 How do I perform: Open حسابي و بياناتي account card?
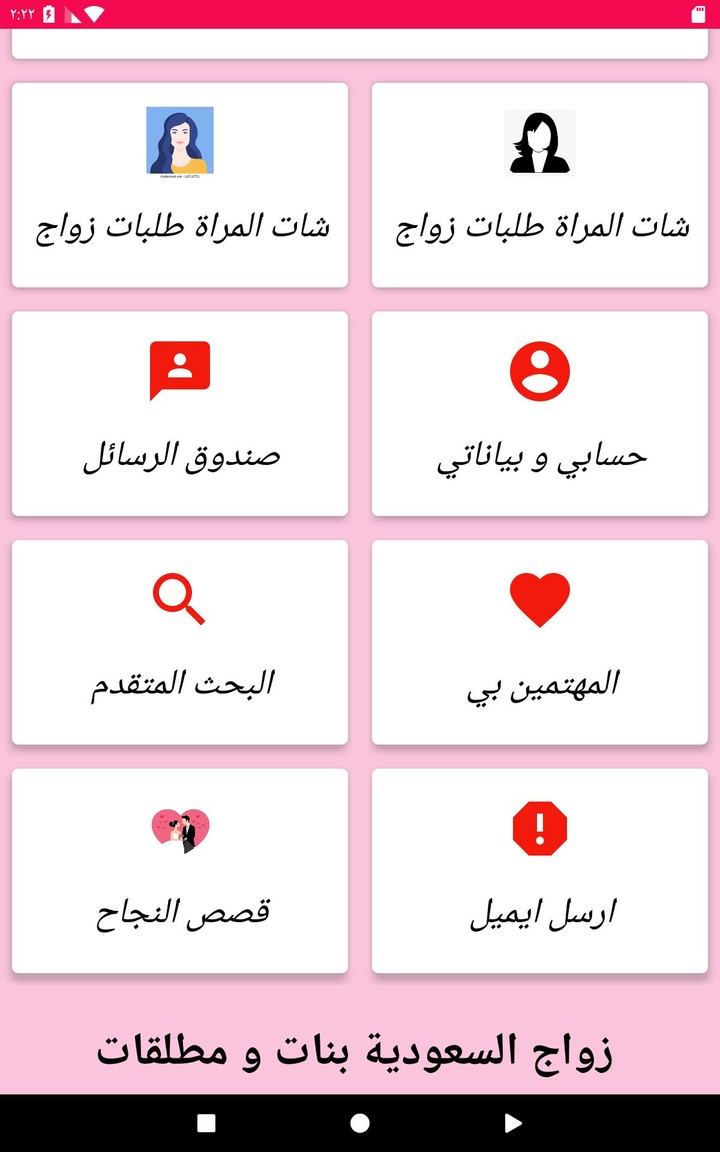(540, 413)
